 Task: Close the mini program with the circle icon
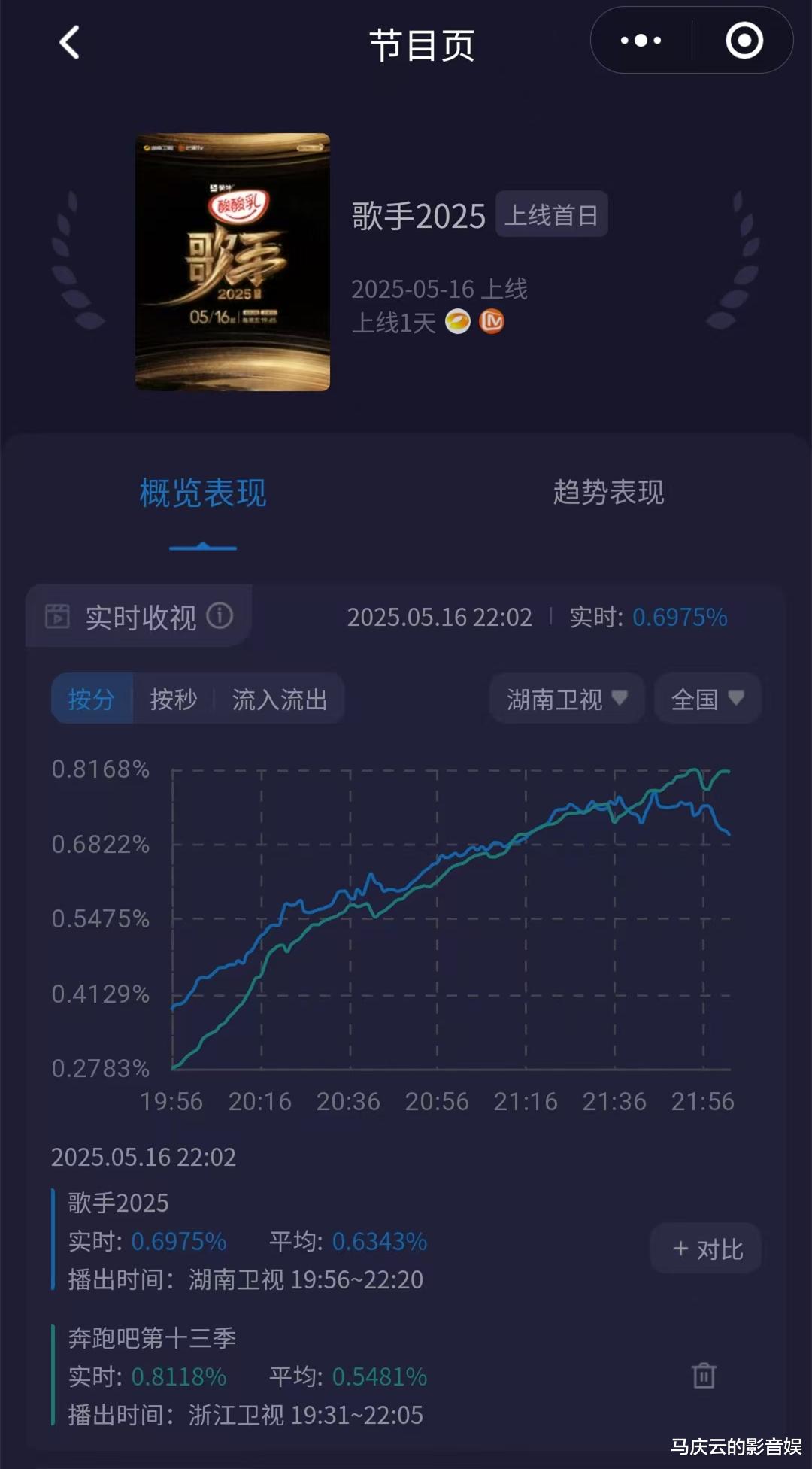pyautogui.click(x=744, y=41)
